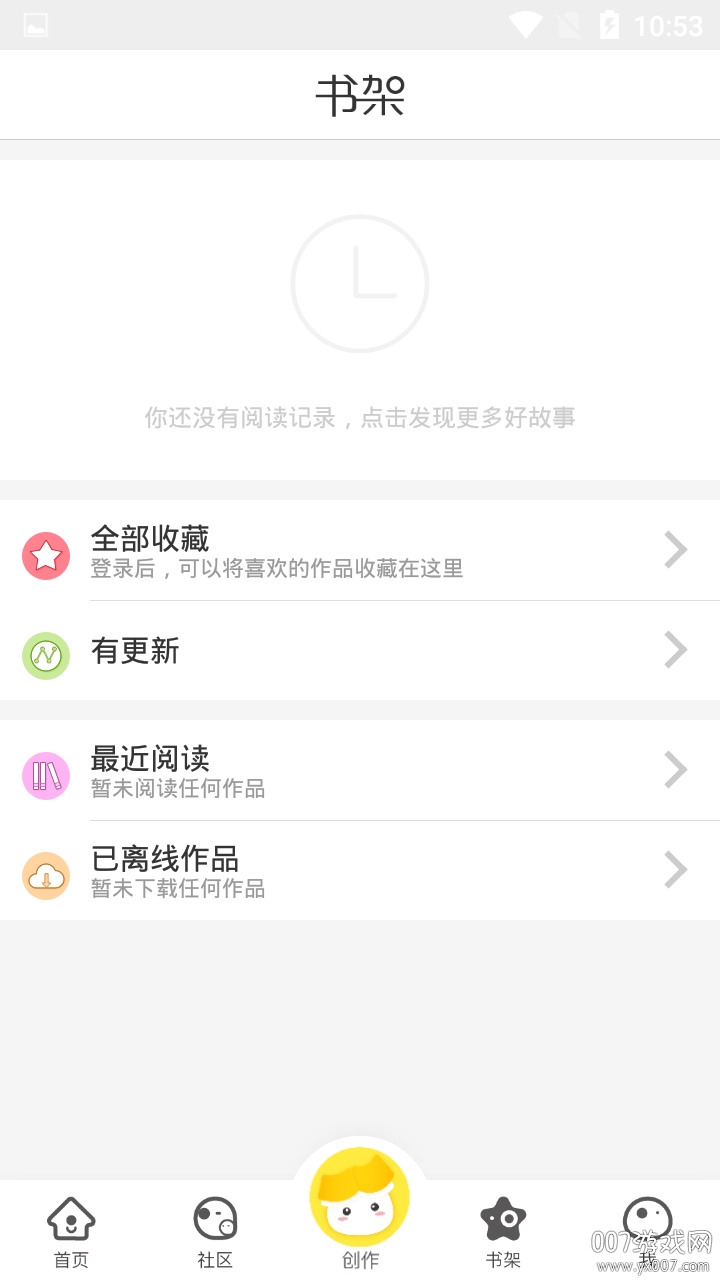Tap the large yellow 创作 creation avatar
The image size is (720, 1280).
point(360,1198)
